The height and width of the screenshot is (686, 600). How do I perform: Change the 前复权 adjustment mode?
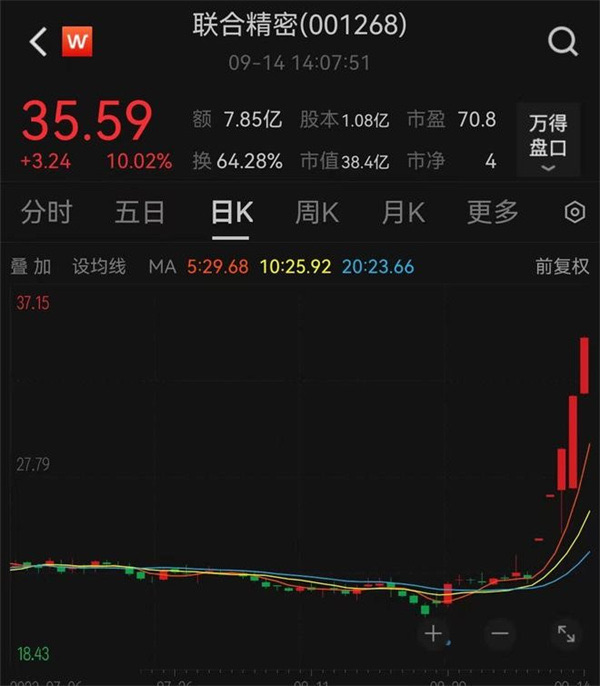(x=562, y=267)
